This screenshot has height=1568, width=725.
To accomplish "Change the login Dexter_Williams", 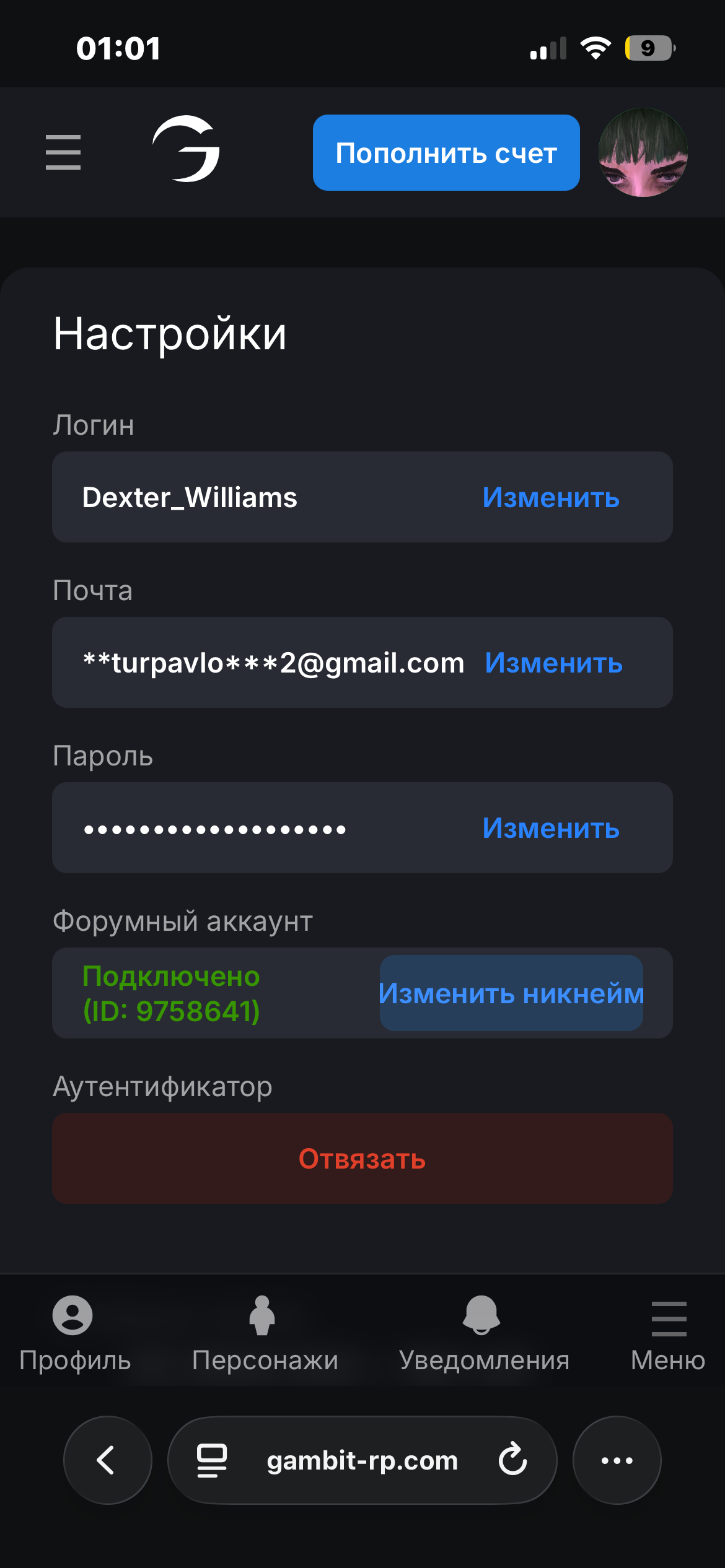I will (x=550, y=497).
